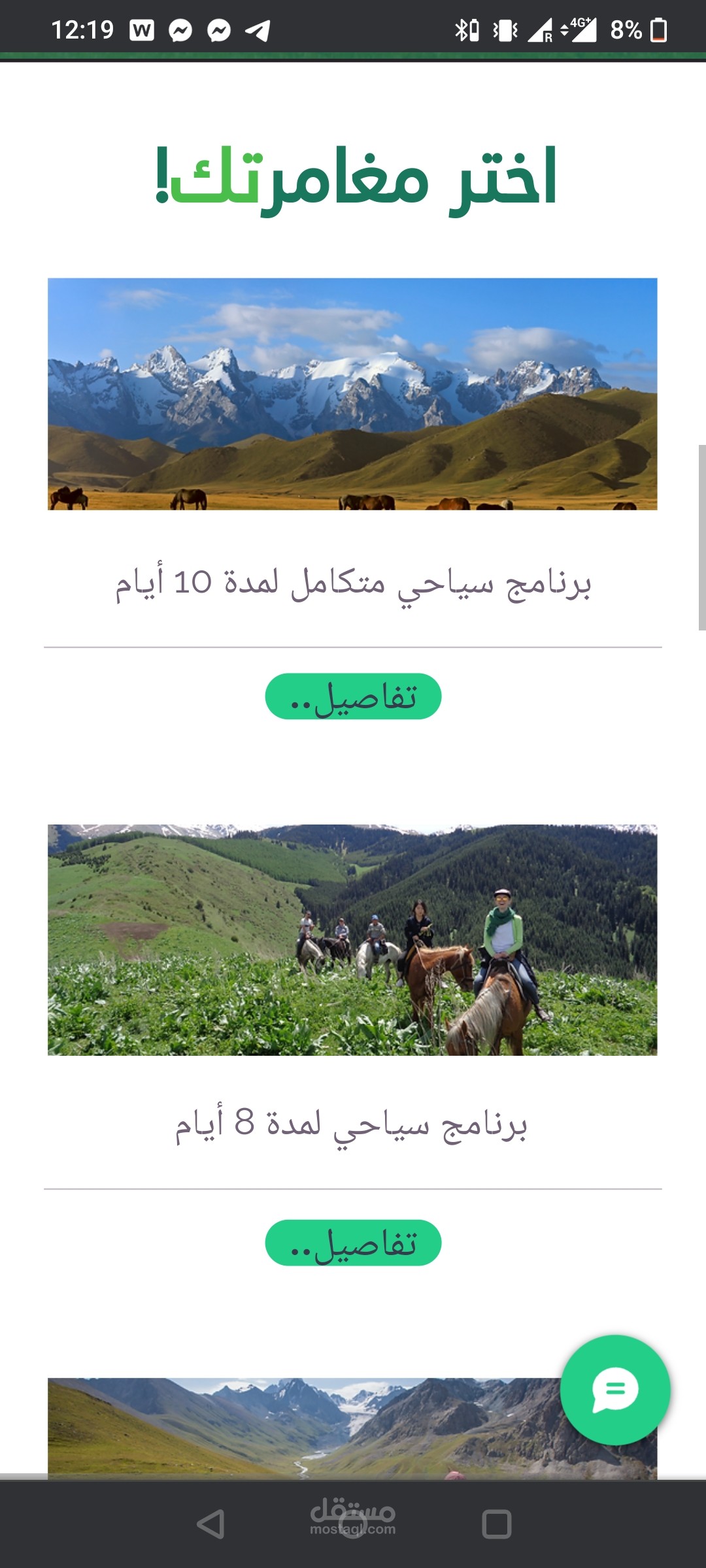The height and width of the screenshot is (1568, 706).
Task: Open details of the 8-day tour program
Action: point(353,1243)
